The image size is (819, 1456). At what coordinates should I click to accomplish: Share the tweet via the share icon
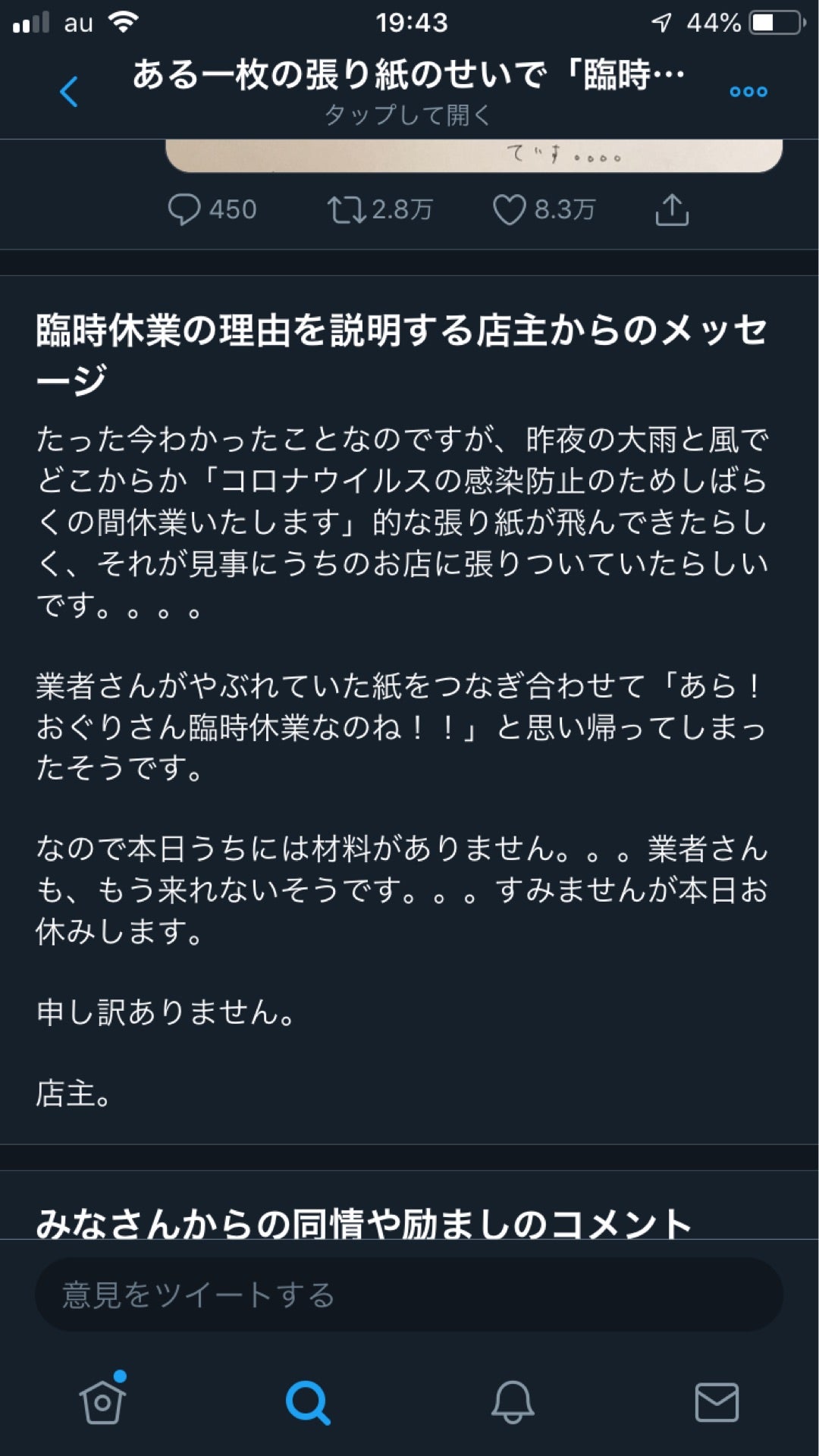(x=671, y=209)
